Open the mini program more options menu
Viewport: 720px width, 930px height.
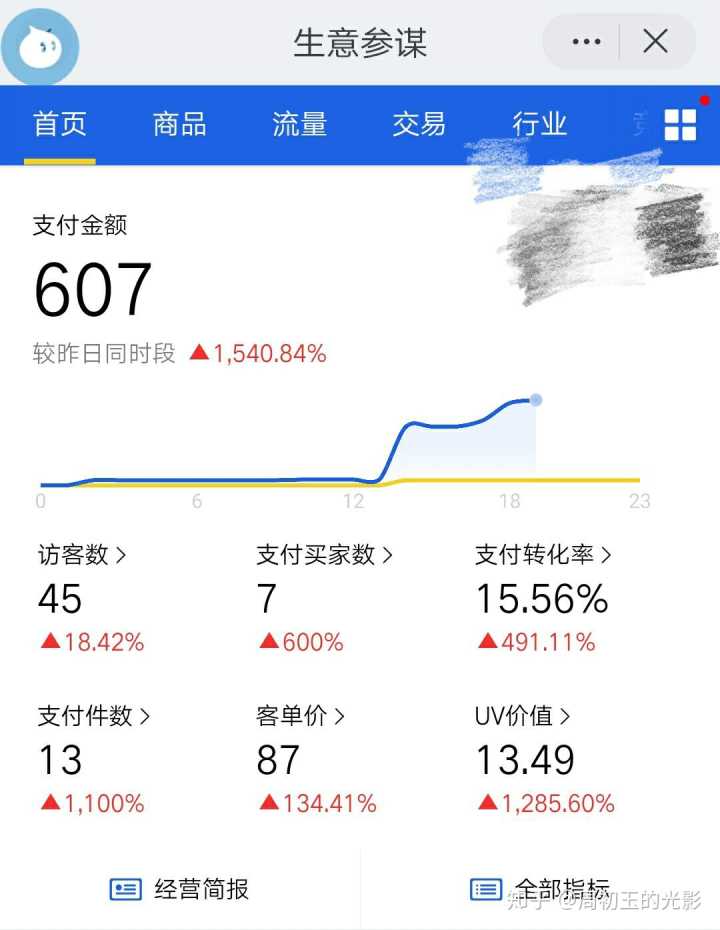(x=586, y=42)
